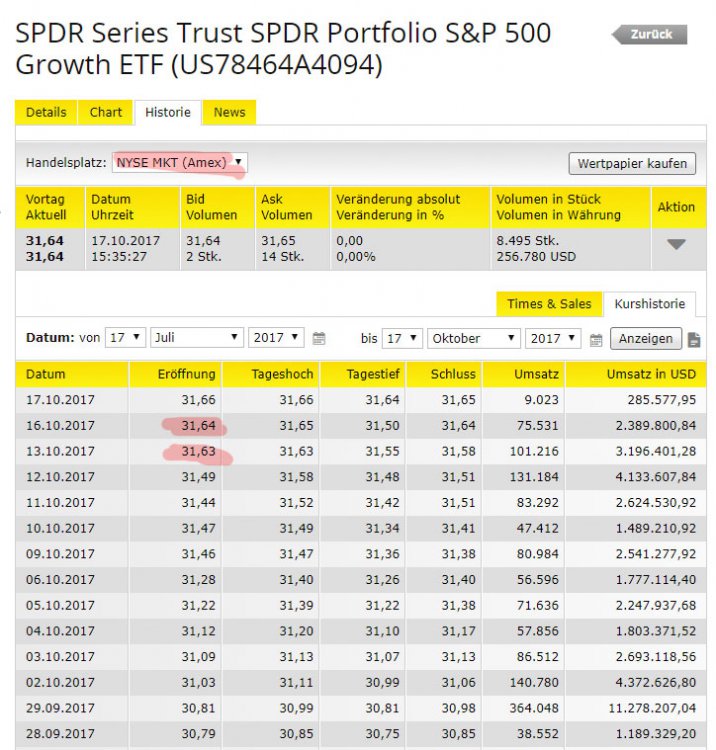Screen dimensions: 716x750
Task: Switch to the News tab
Action: [229, 112]
